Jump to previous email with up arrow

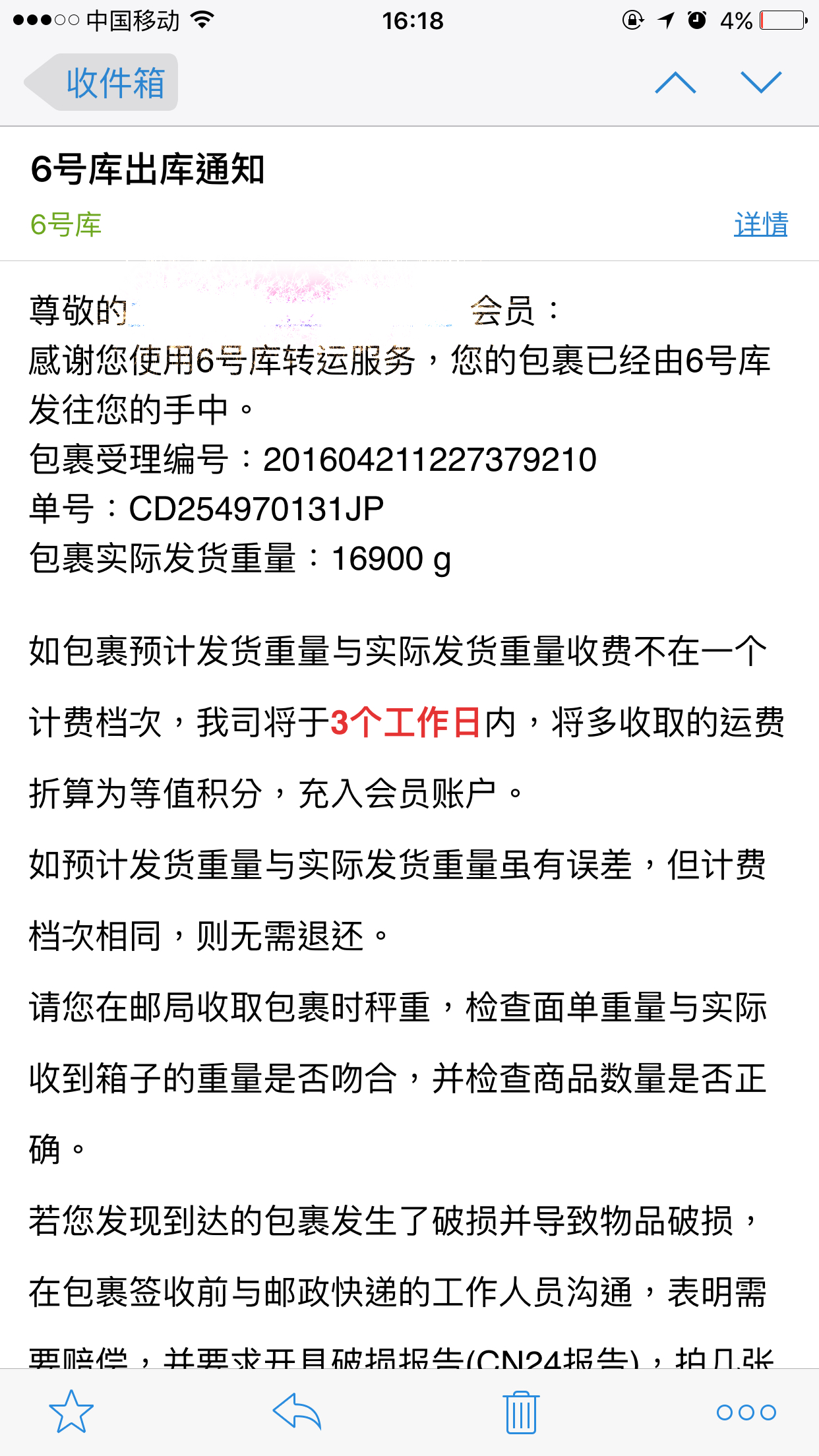tap(675, 82)
